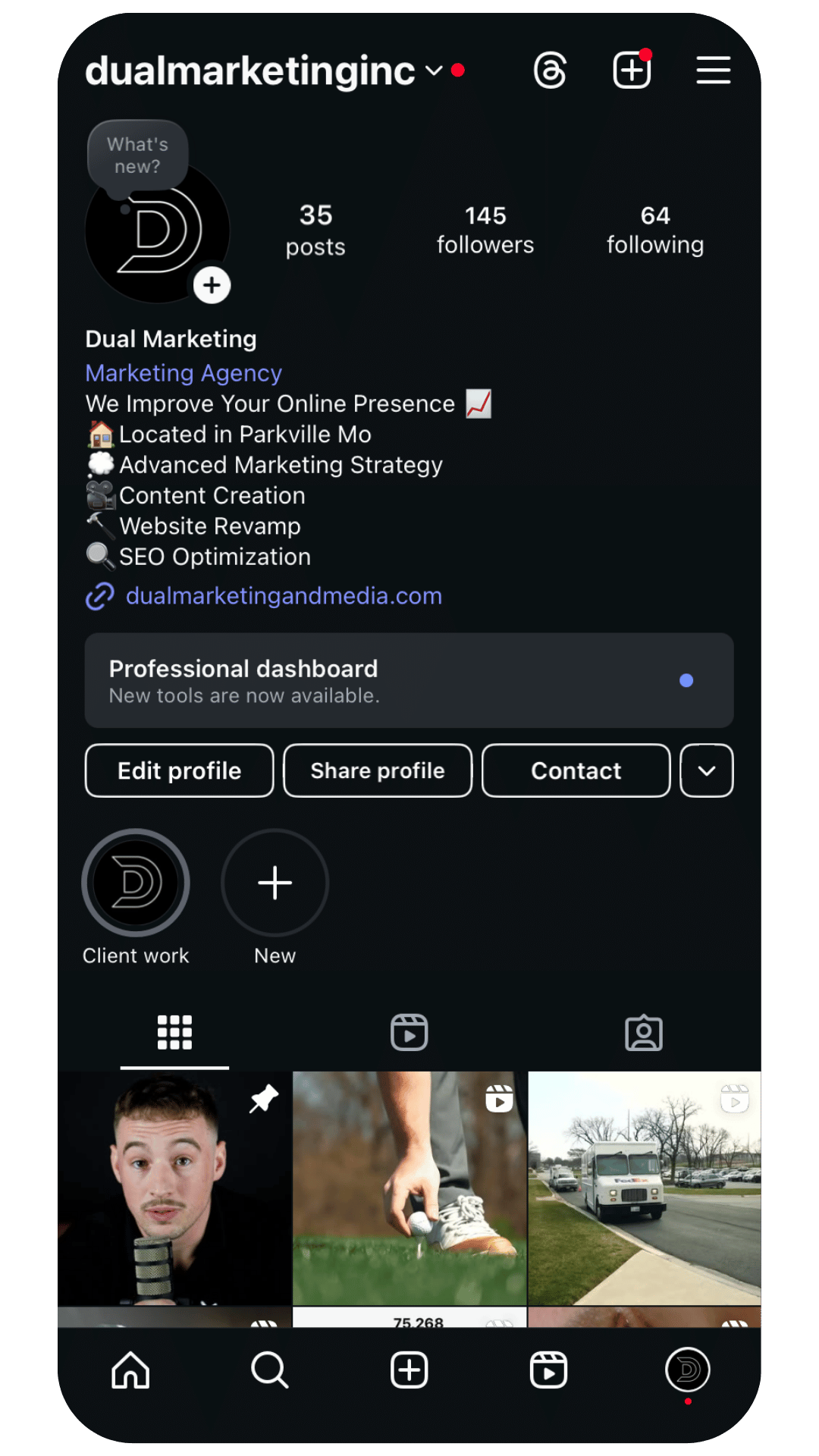Switch to the tagged photos tab
This screenshot has height=1456, width=819.
644,1032
